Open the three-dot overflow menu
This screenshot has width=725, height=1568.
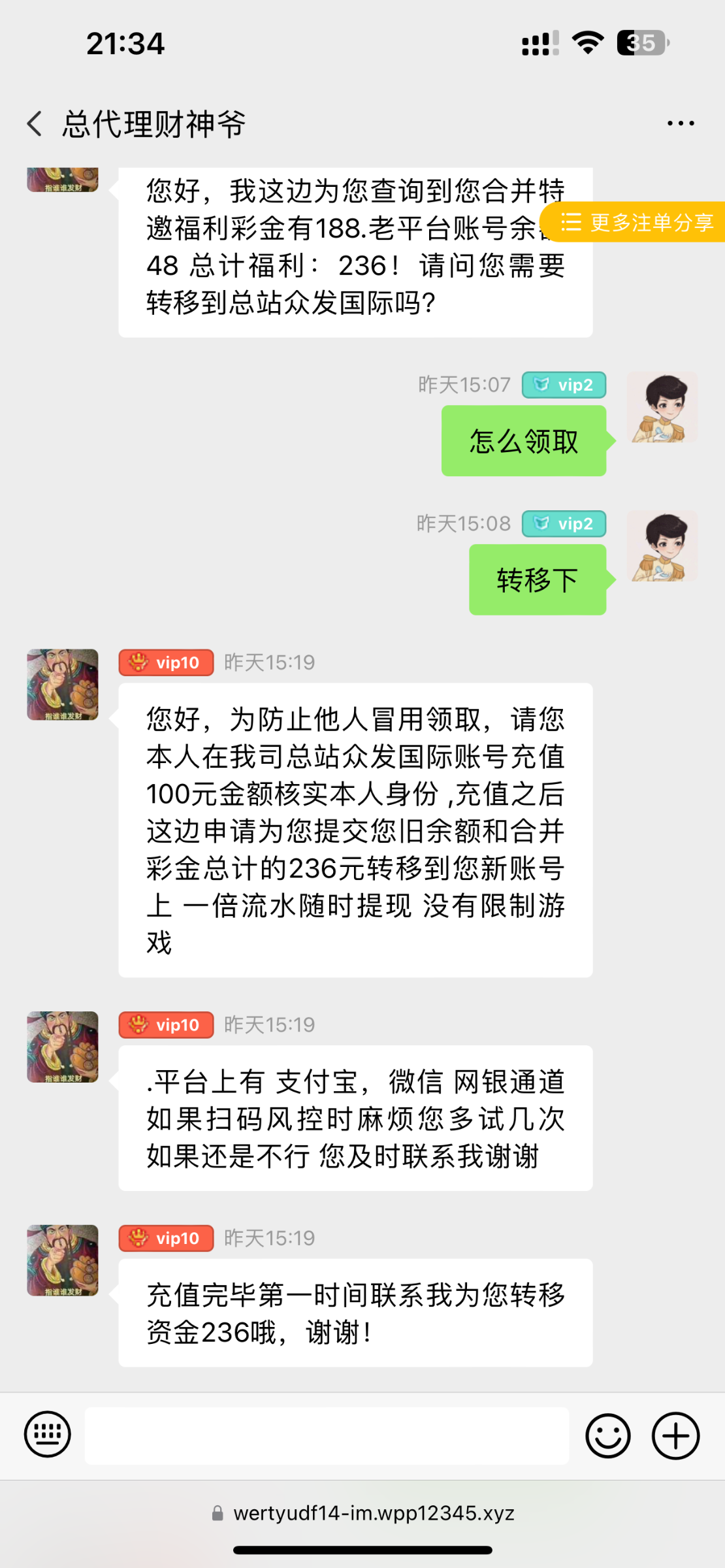pyautogui.click(x=680, y=123)
